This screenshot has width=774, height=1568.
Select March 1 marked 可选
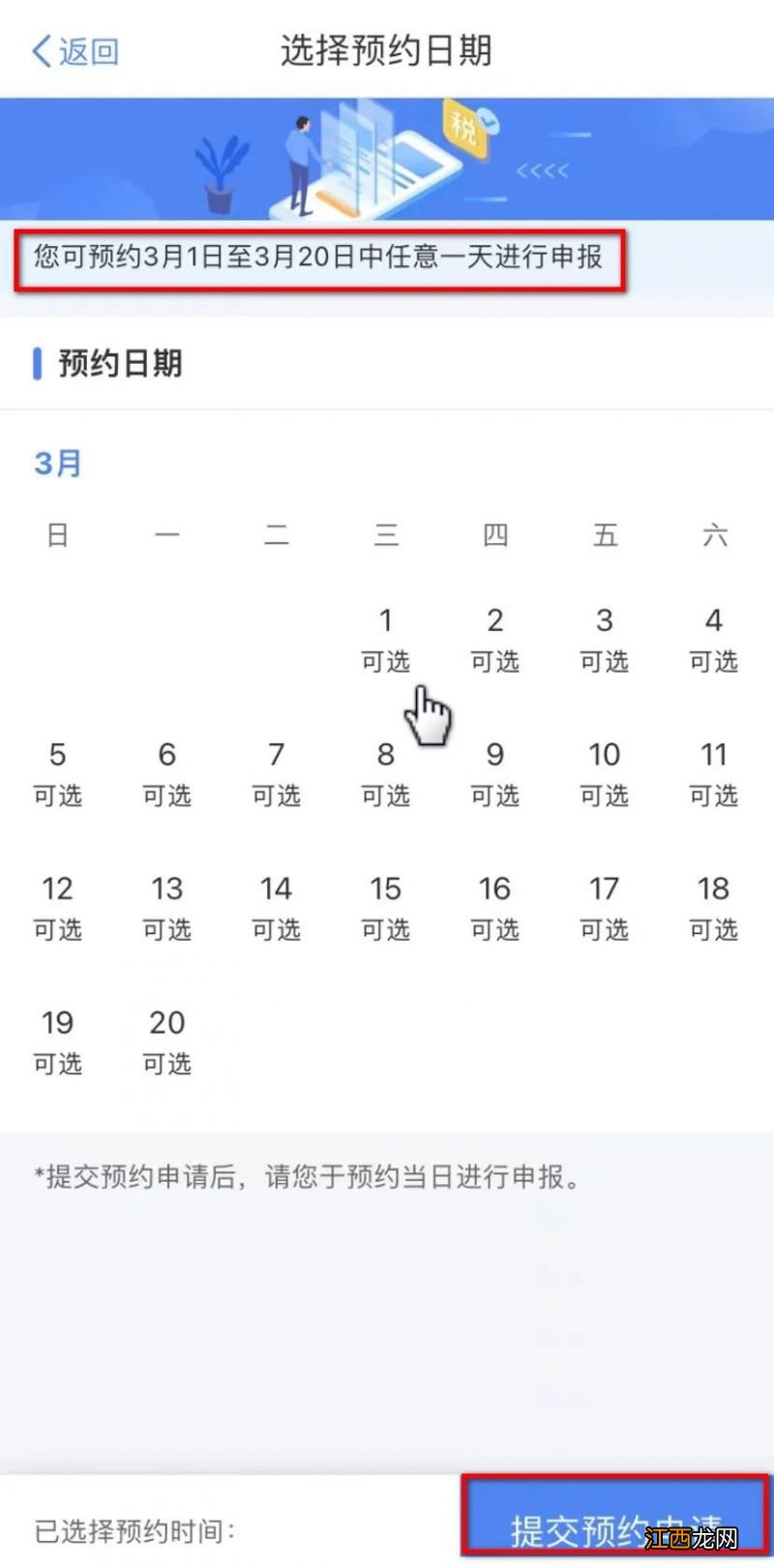pyautogui.click(x=385, y=639)
